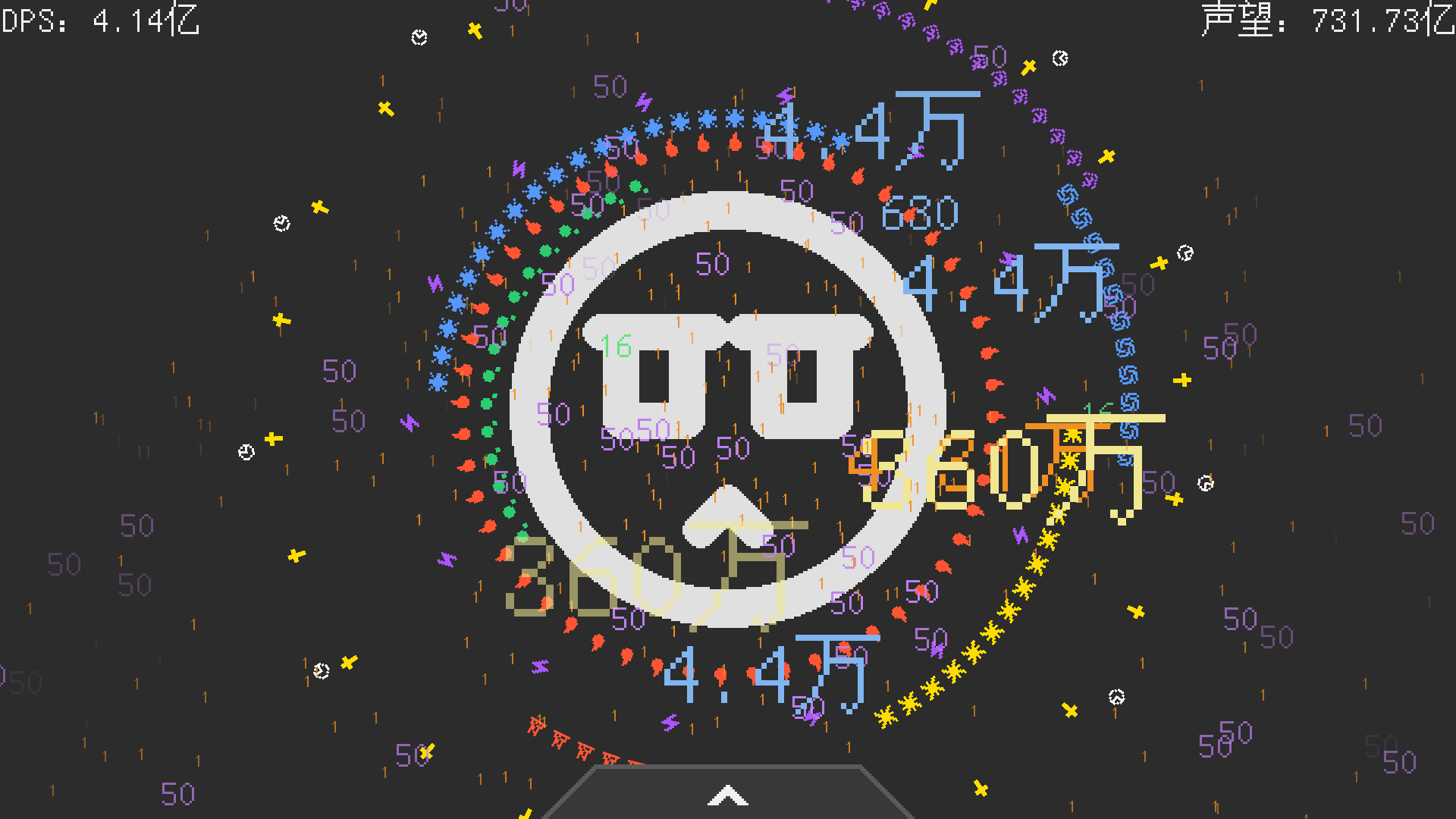Expand the bottom panel with up arrow
This screenshot has width=1456, height=819.
[727, 795]
